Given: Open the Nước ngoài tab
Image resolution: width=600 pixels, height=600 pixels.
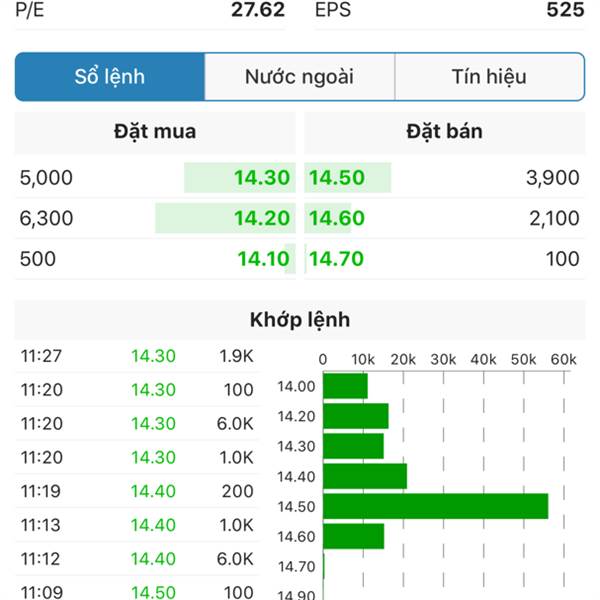Looking at the screenshot, I should (299, 77).
